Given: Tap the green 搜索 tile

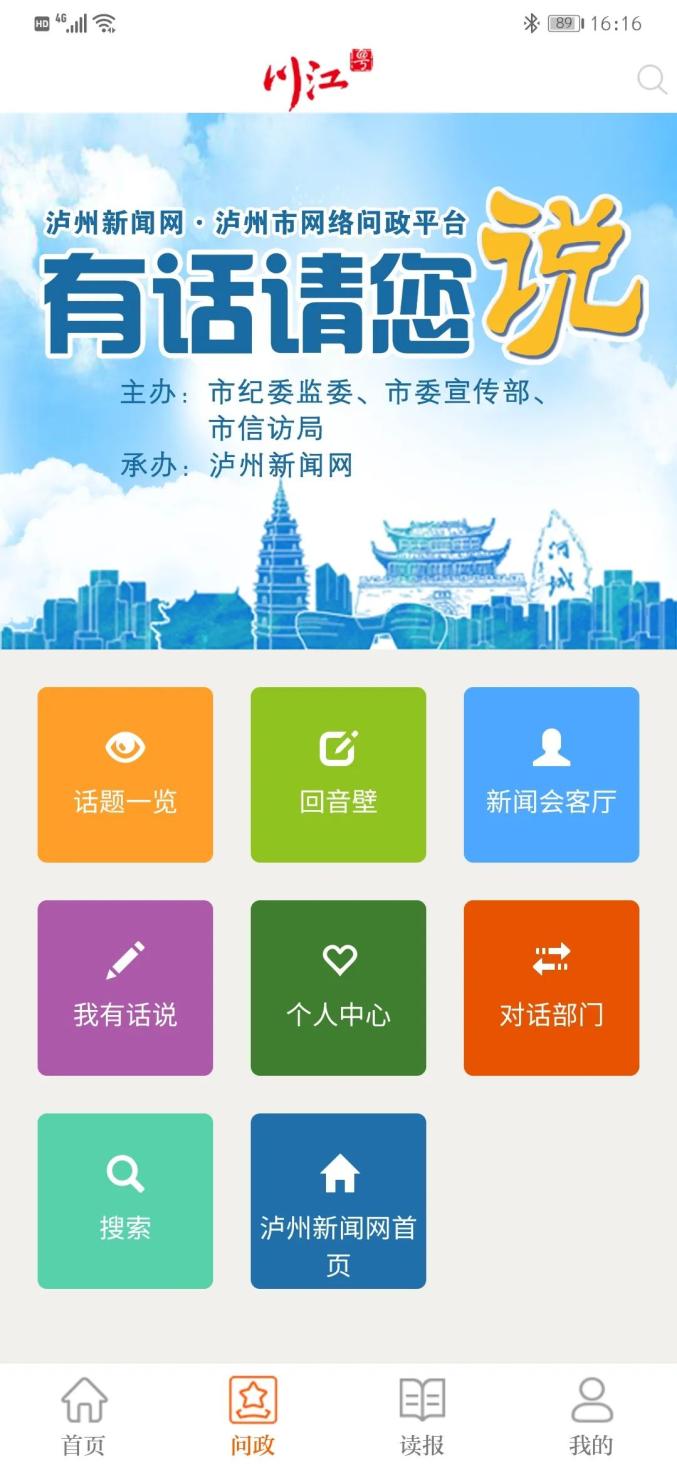Looking at the screenshot, I should click(125, 1200).
